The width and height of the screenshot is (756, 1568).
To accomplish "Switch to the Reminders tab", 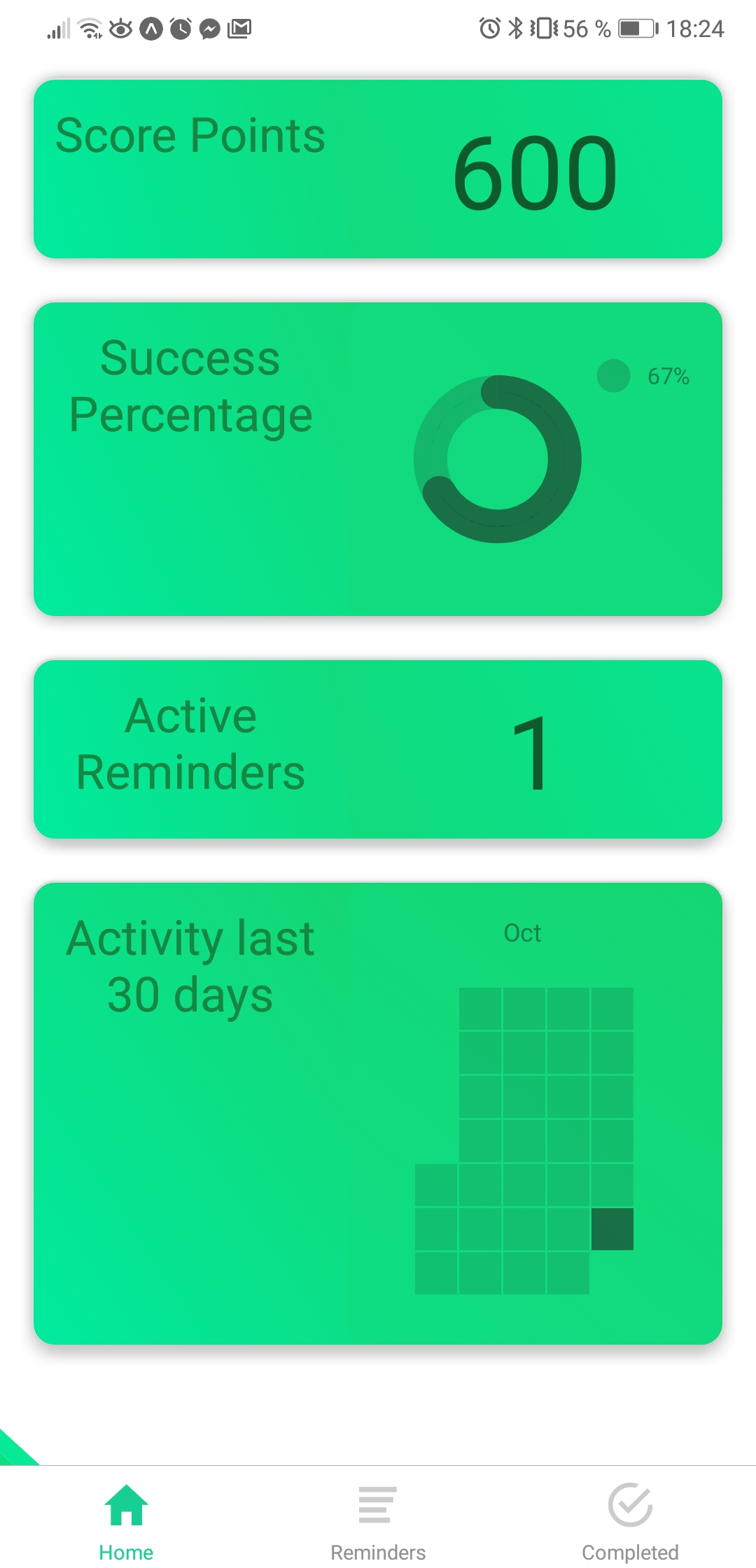I will 378,1518.
